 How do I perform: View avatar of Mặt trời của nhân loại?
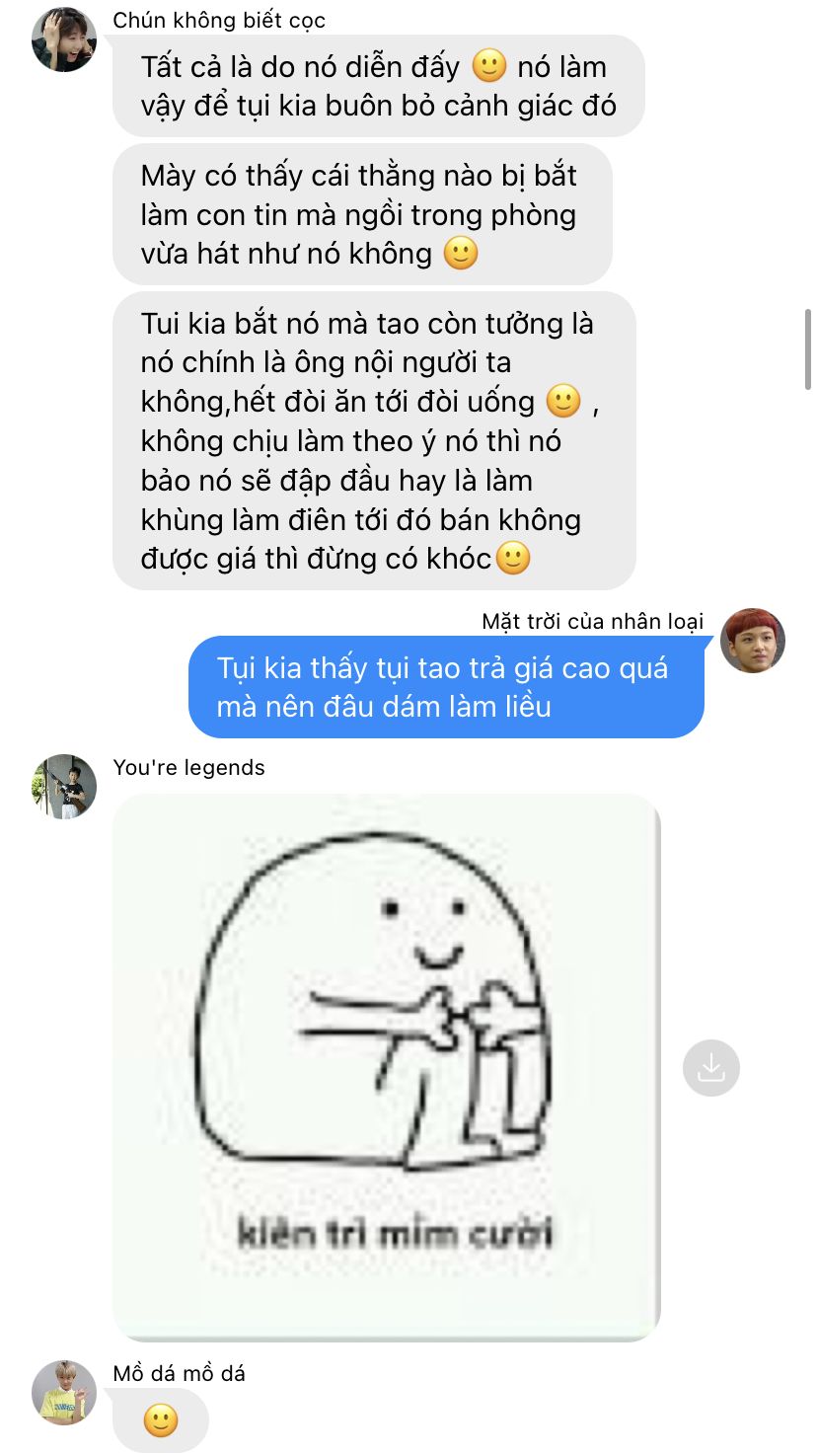click(x=753, y=640)
